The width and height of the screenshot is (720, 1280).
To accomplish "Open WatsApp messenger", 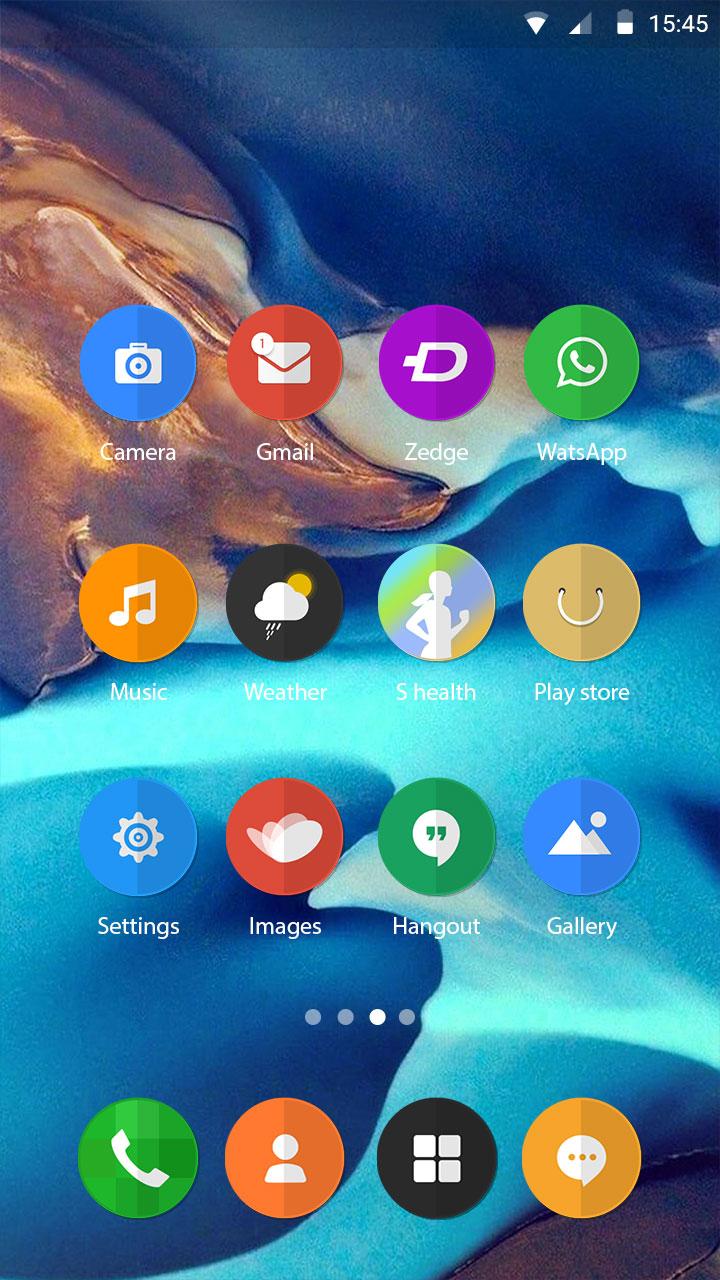I will point(581,364).
